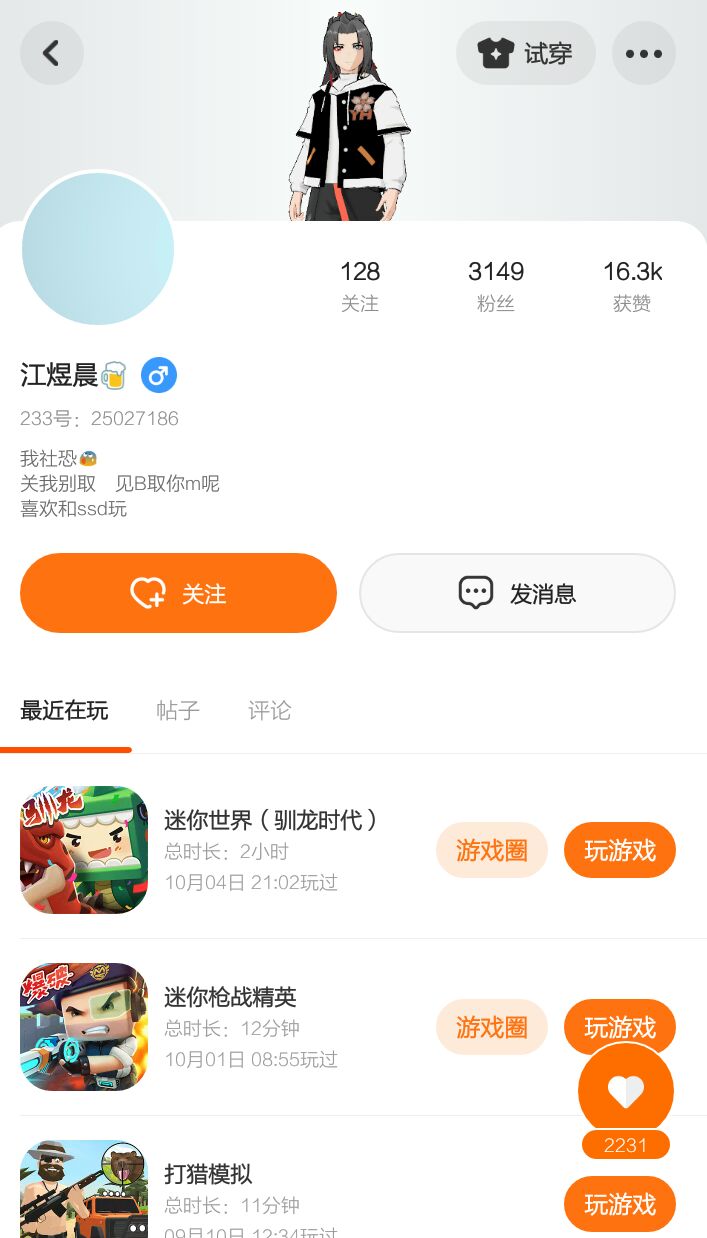The width and height of the screenshot is (707, 1238).
Task: View the 3149 粉丝 followers list
Action: point(496,285)
